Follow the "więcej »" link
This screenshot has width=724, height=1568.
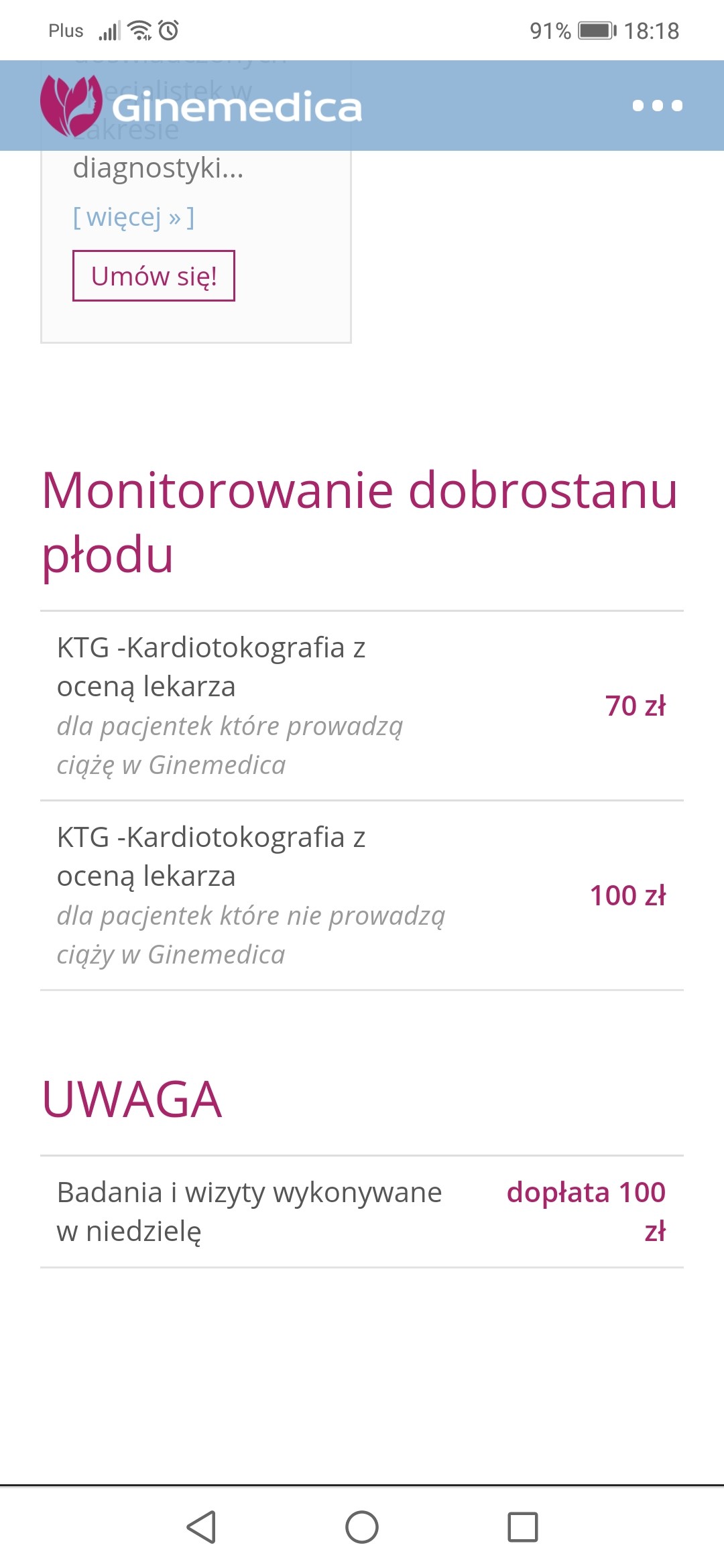pyautogui.click(x=133, y=217)
